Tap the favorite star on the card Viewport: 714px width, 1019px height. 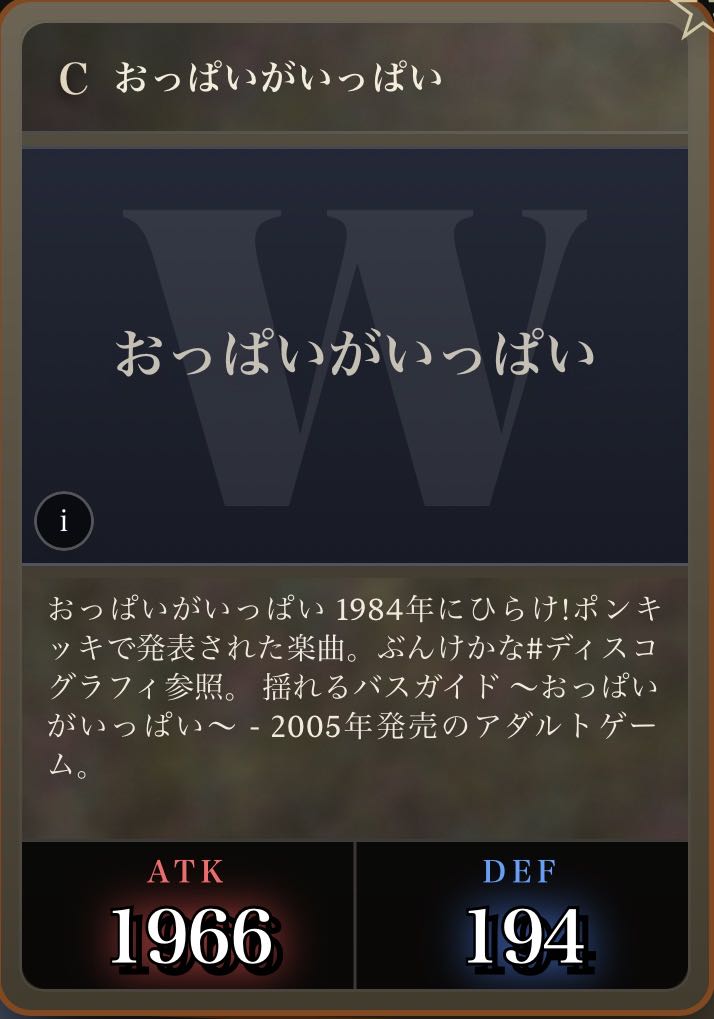(695, 14)
